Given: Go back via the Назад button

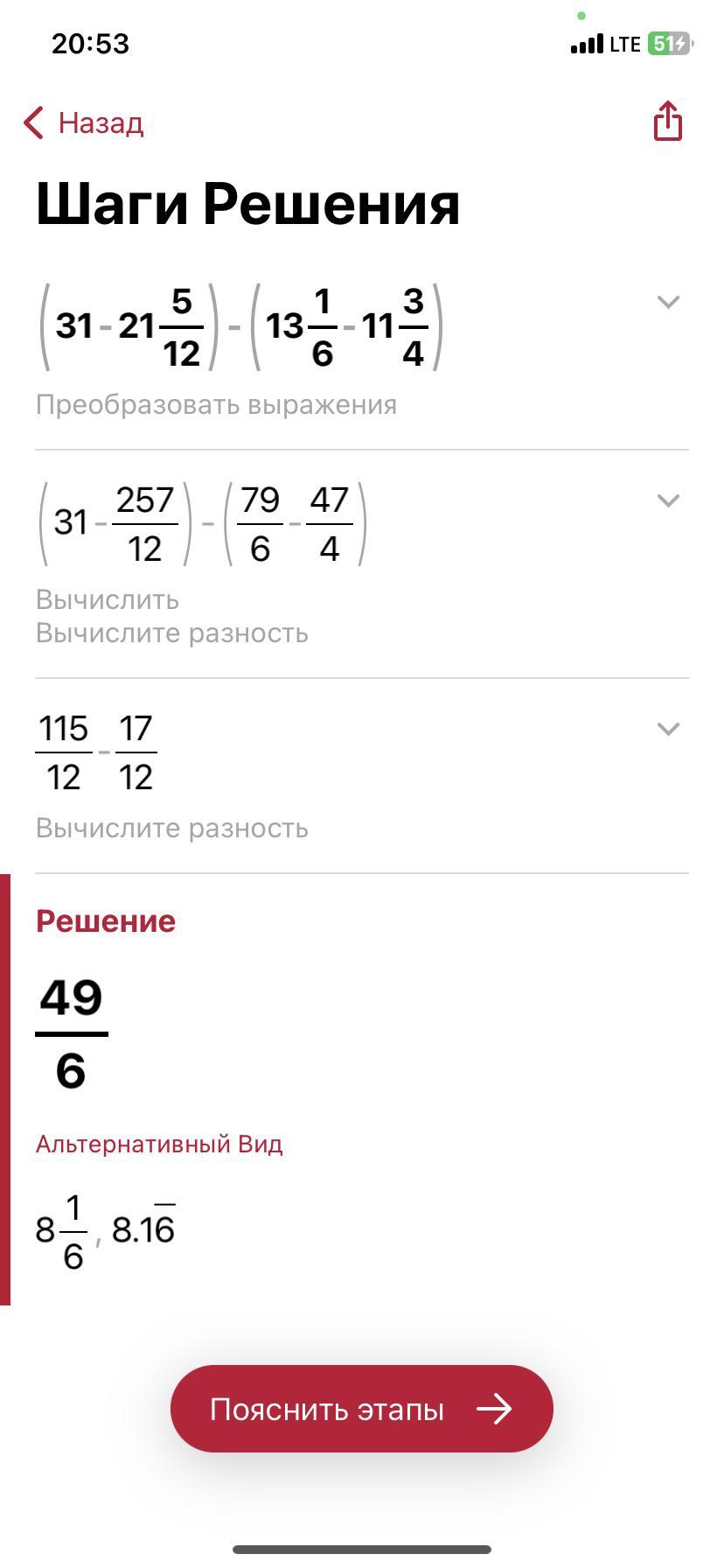Looking at the screenshot, I should point(84,123).
